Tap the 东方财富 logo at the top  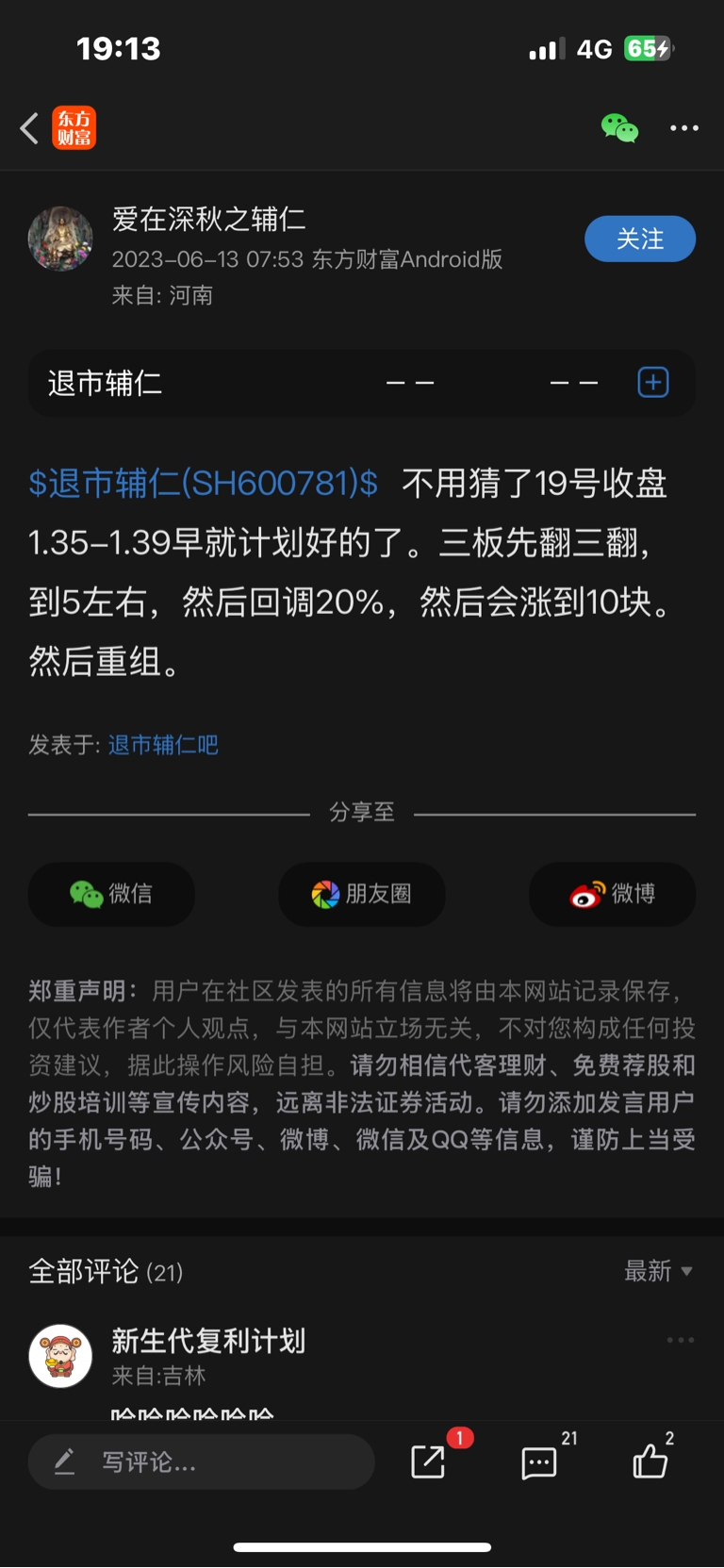74,127
